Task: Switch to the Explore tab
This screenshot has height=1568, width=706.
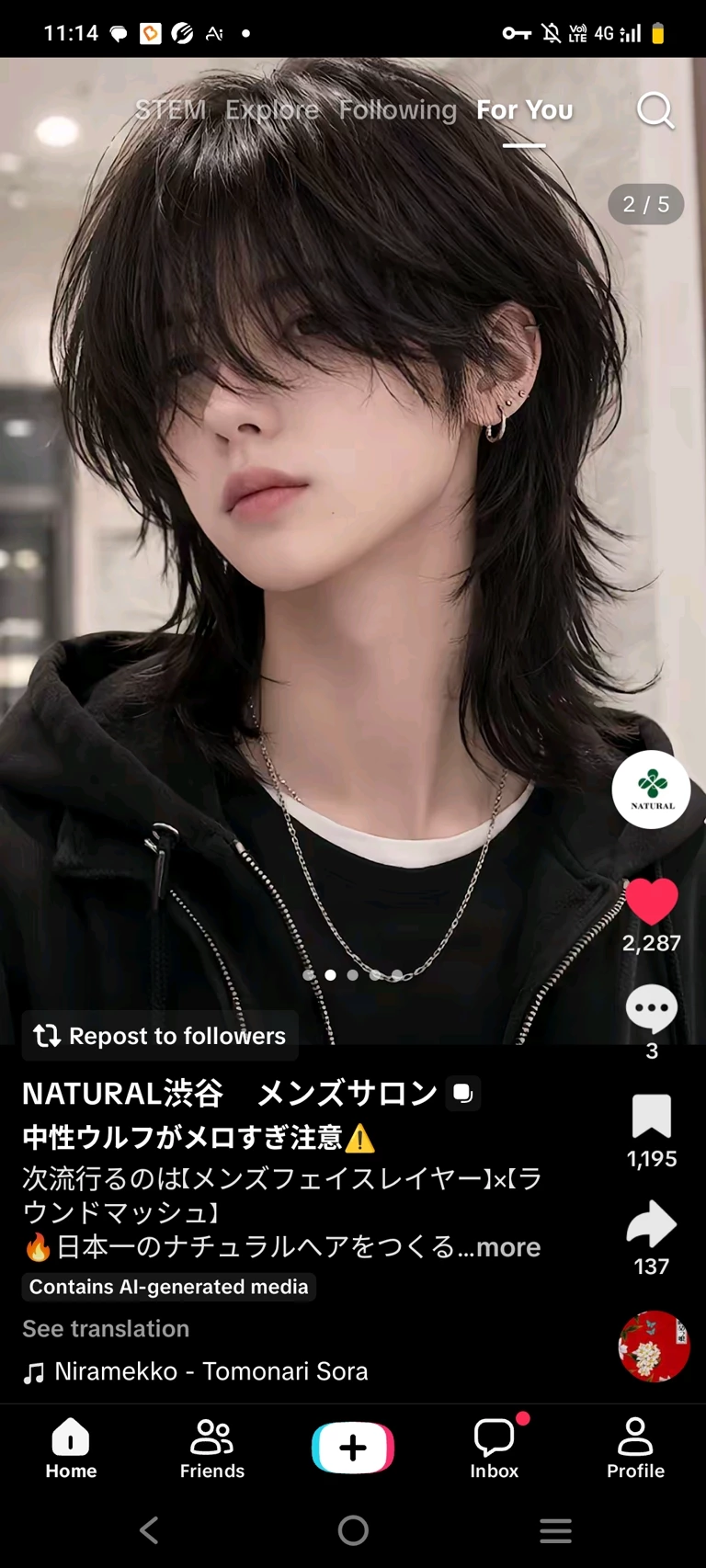Action: point(272,110)
